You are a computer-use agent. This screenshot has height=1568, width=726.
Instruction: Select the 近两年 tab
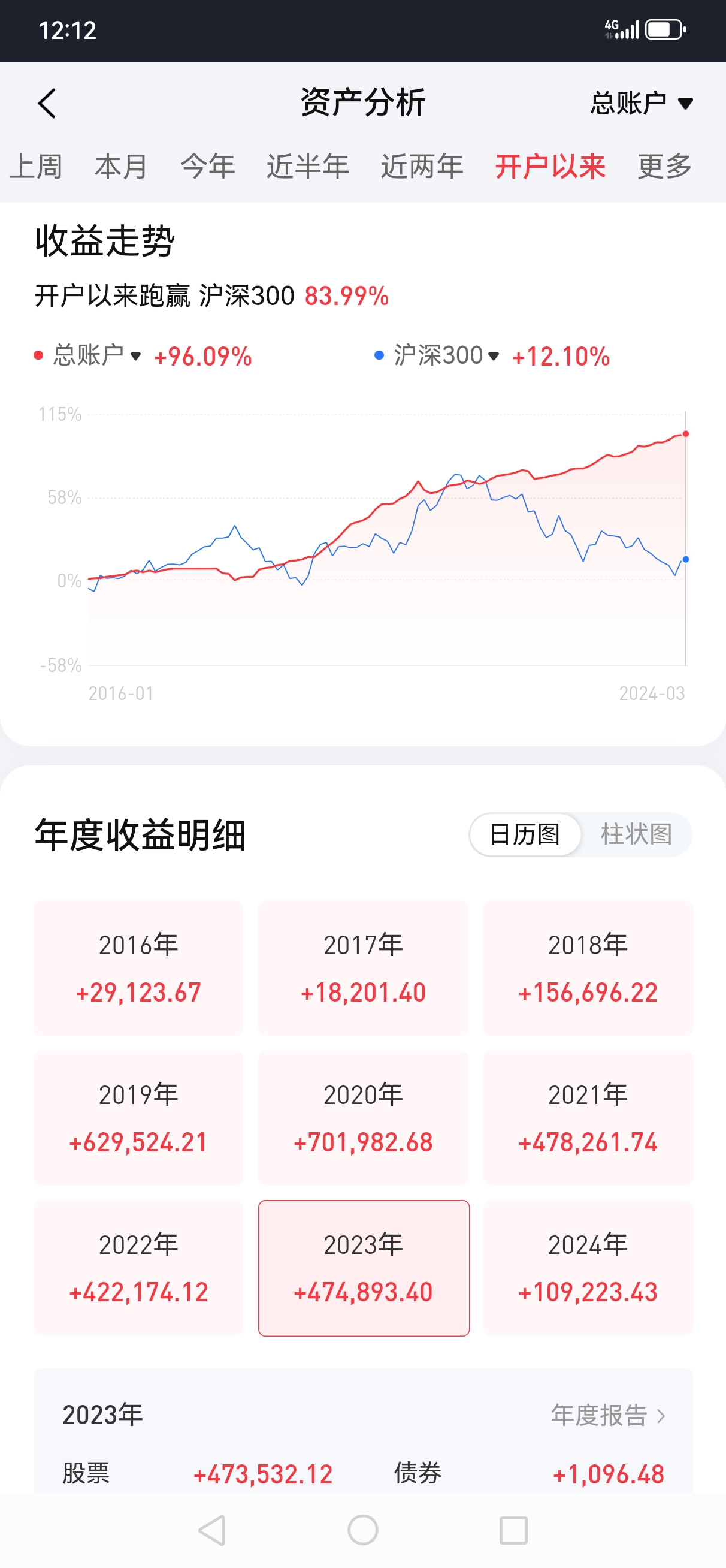point(422,167)
